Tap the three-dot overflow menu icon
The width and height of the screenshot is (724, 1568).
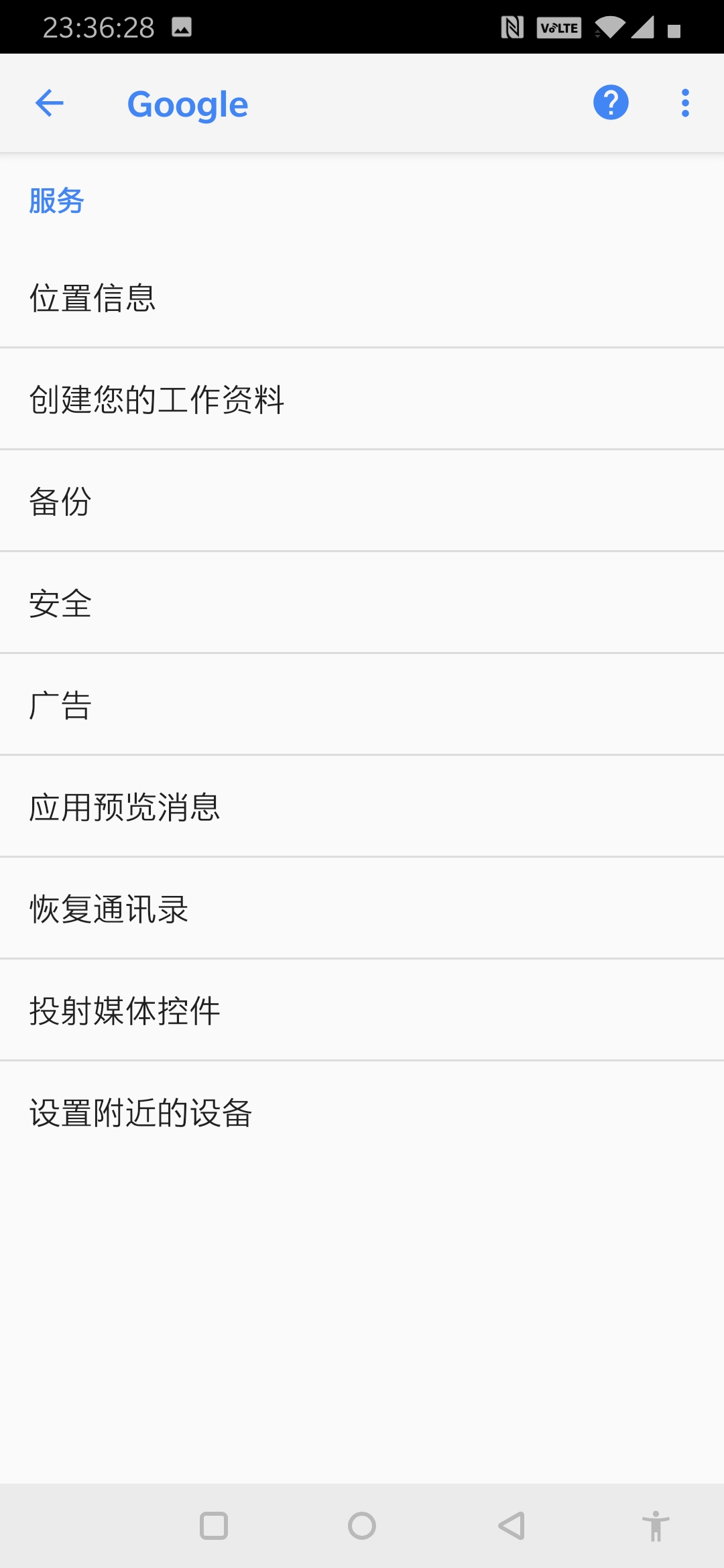tap(684, 103)
